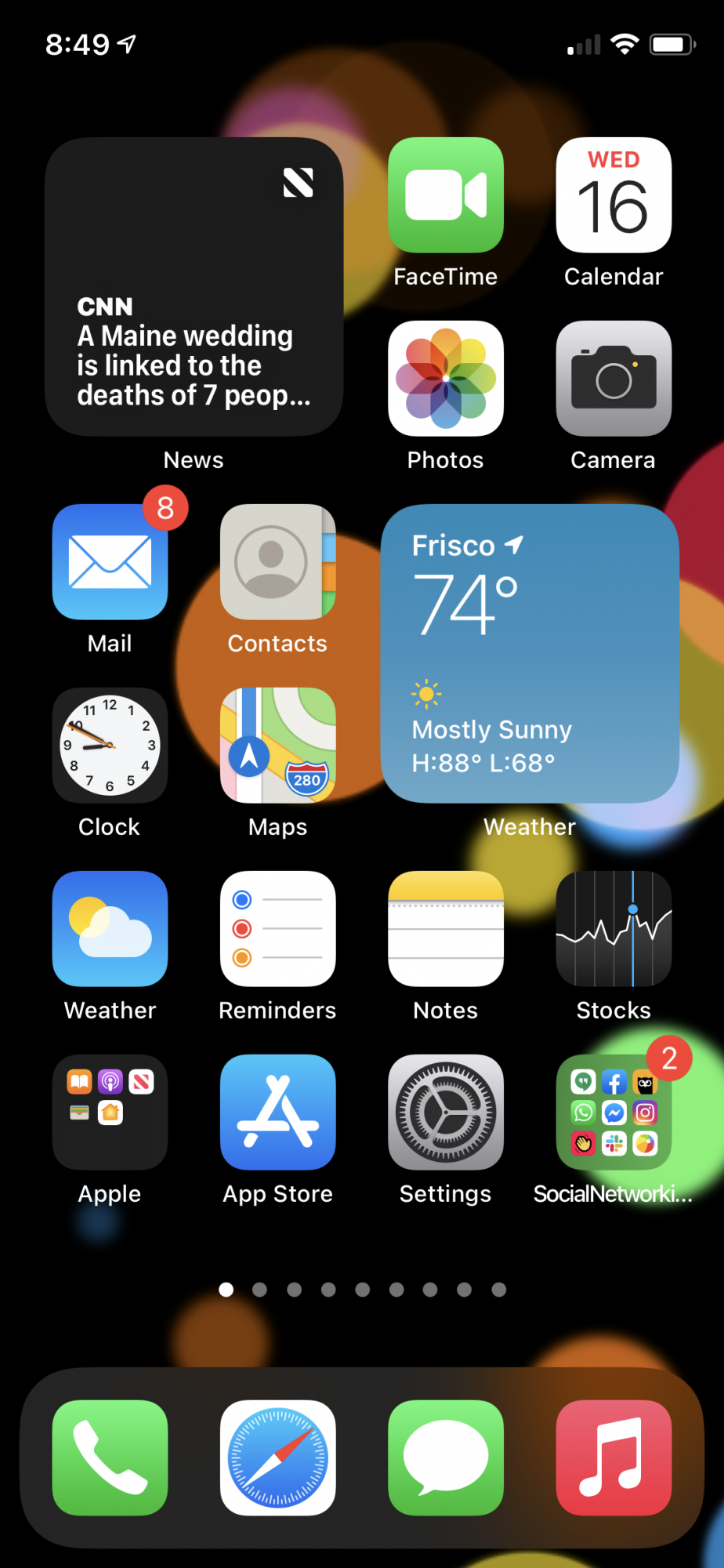The image size is (724, 1568).
Task: Open the Clock app
Action: 110,746
